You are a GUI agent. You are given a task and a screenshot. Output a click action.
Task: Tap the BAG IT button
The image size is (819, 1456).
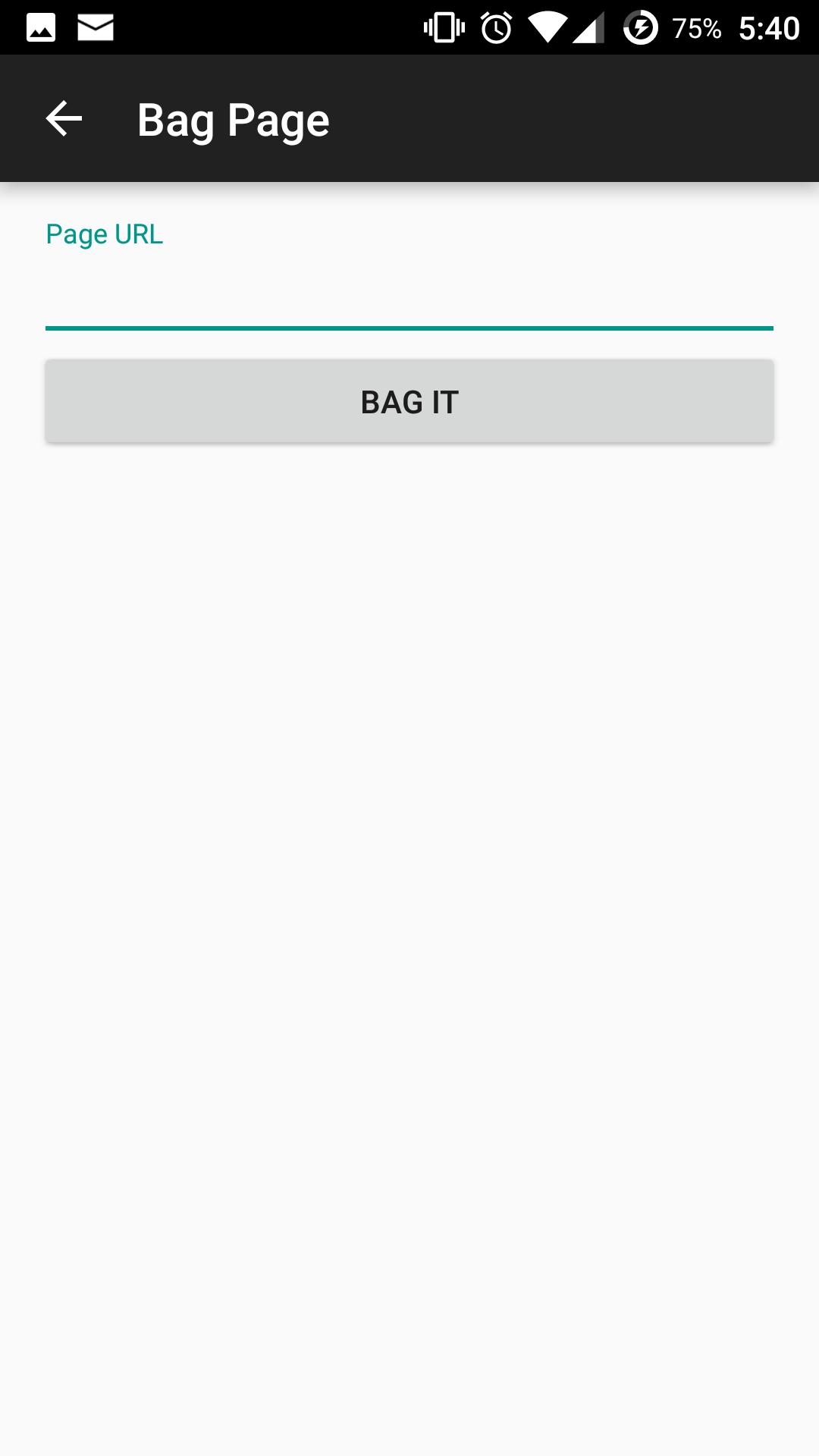pos(409,401)
